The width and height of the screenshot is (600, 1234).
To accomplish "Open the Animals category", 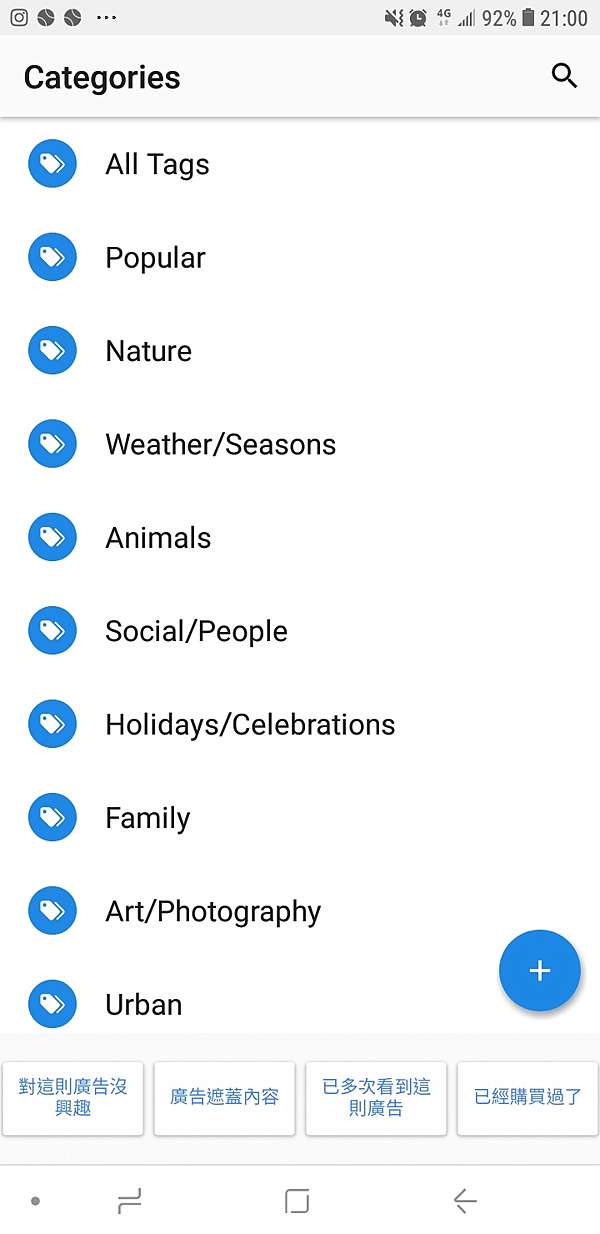I will pyautogui.click(x=300, y=538).
